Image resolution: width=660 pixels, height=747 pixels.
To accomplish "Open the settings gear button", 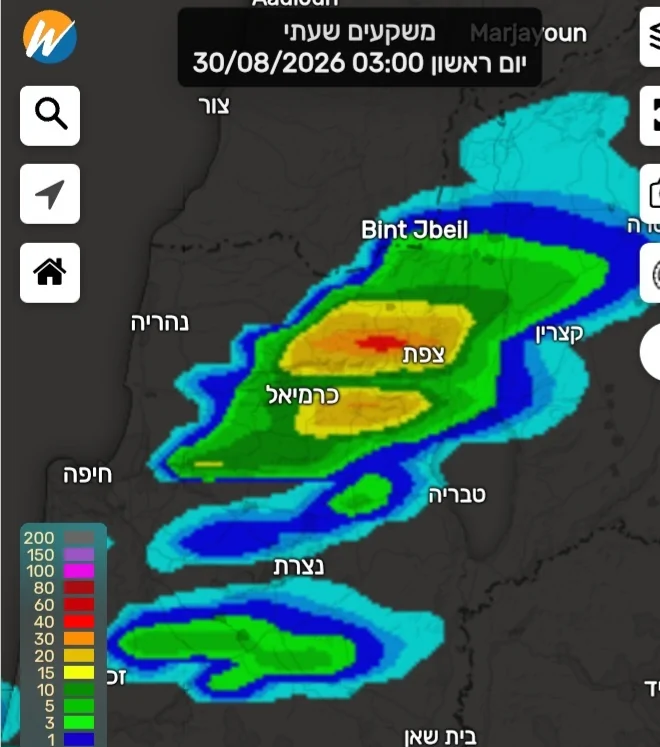I will pos(650,273).
